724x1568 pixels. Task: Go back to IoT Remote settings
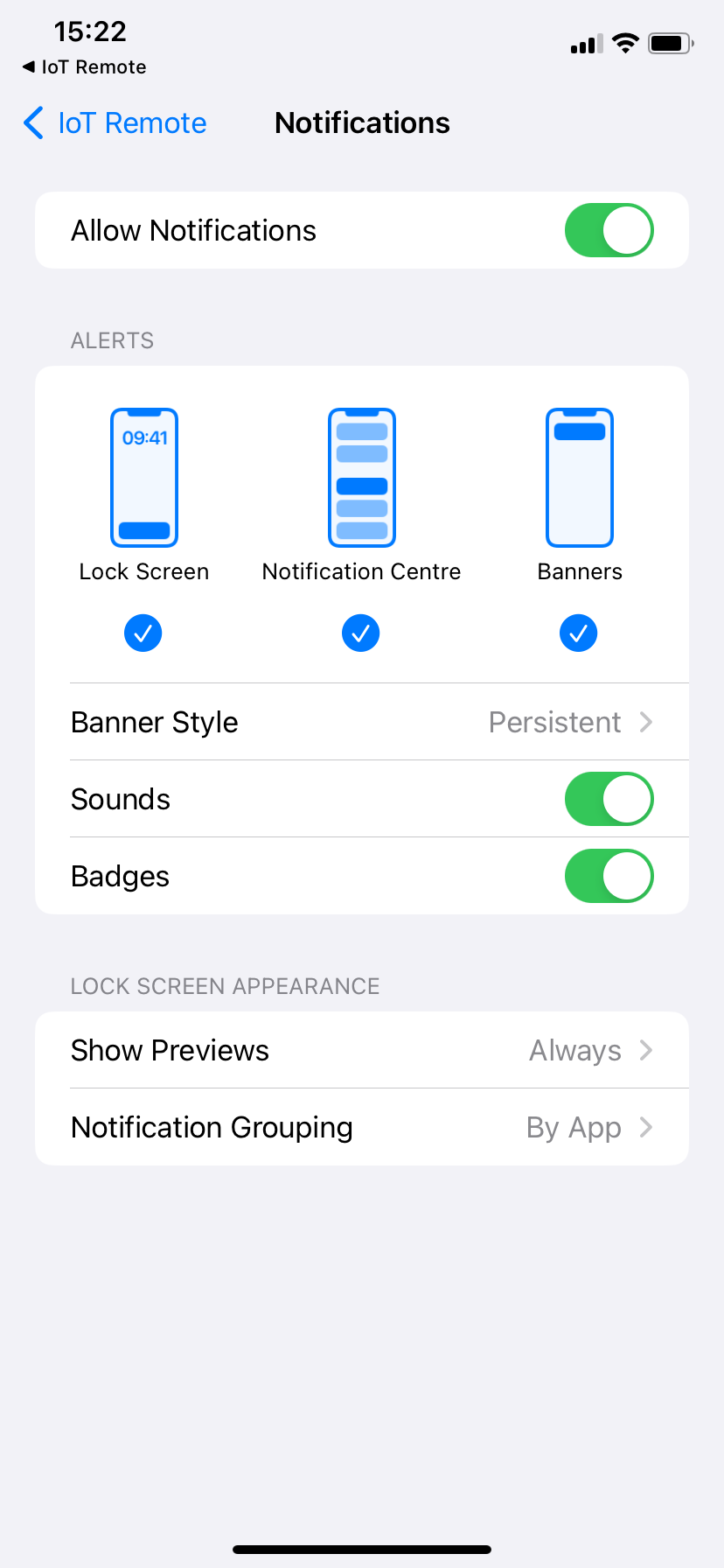(115, 123)
